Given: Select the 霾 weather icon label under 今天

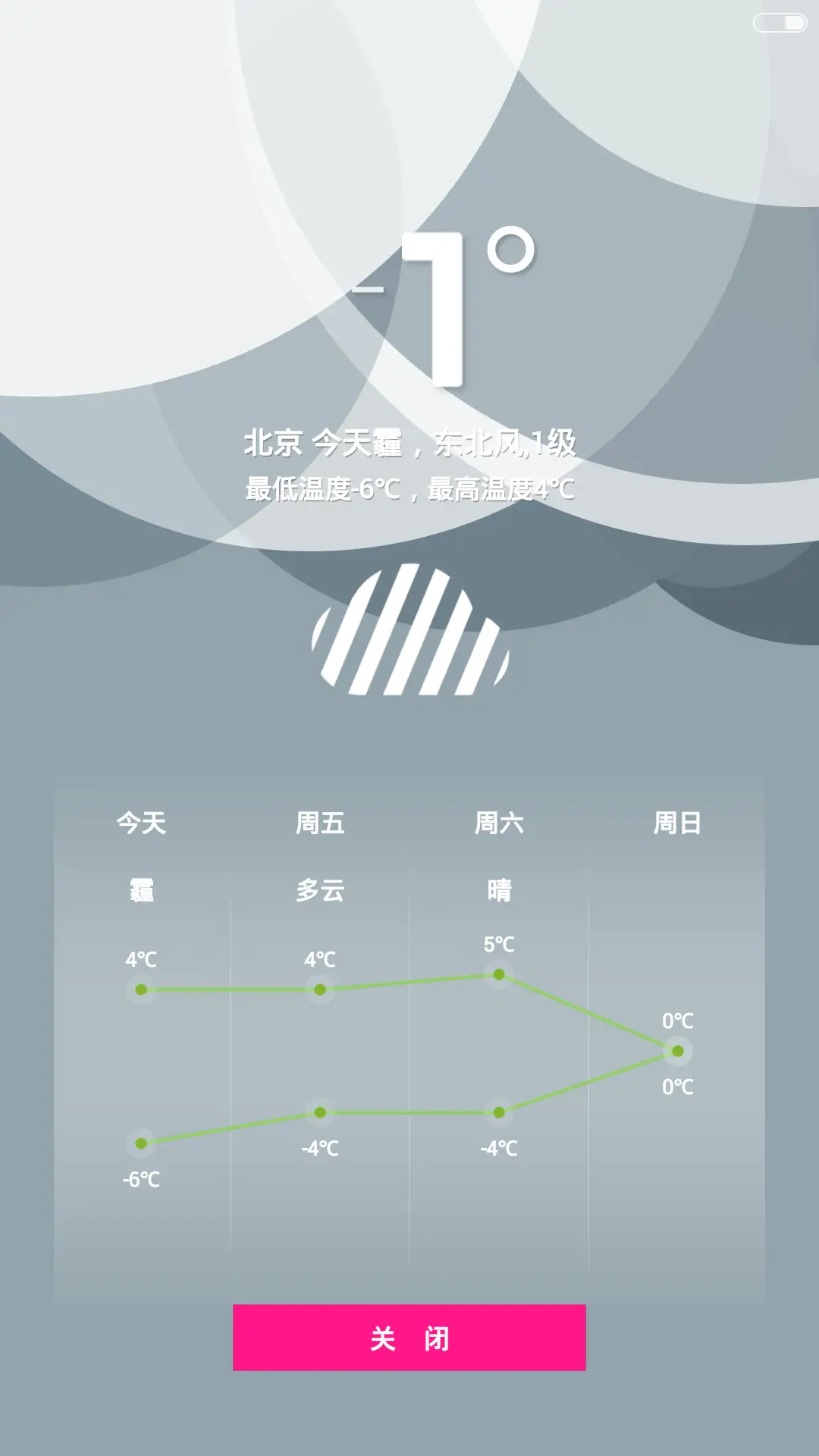Looking at the screenshot, I should point(141,893).
